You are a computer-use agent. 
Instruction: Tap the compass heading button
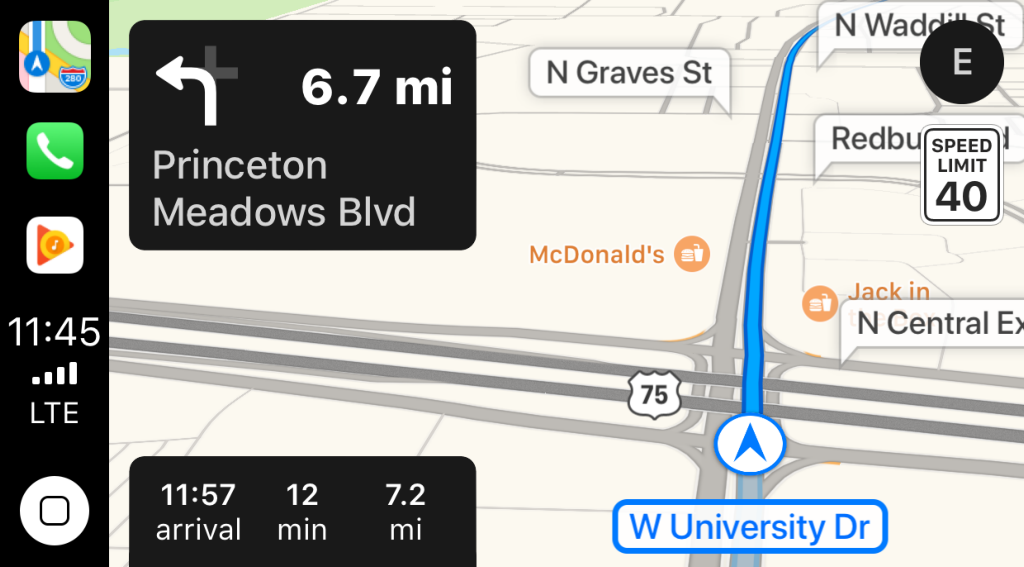click(961, 62)
